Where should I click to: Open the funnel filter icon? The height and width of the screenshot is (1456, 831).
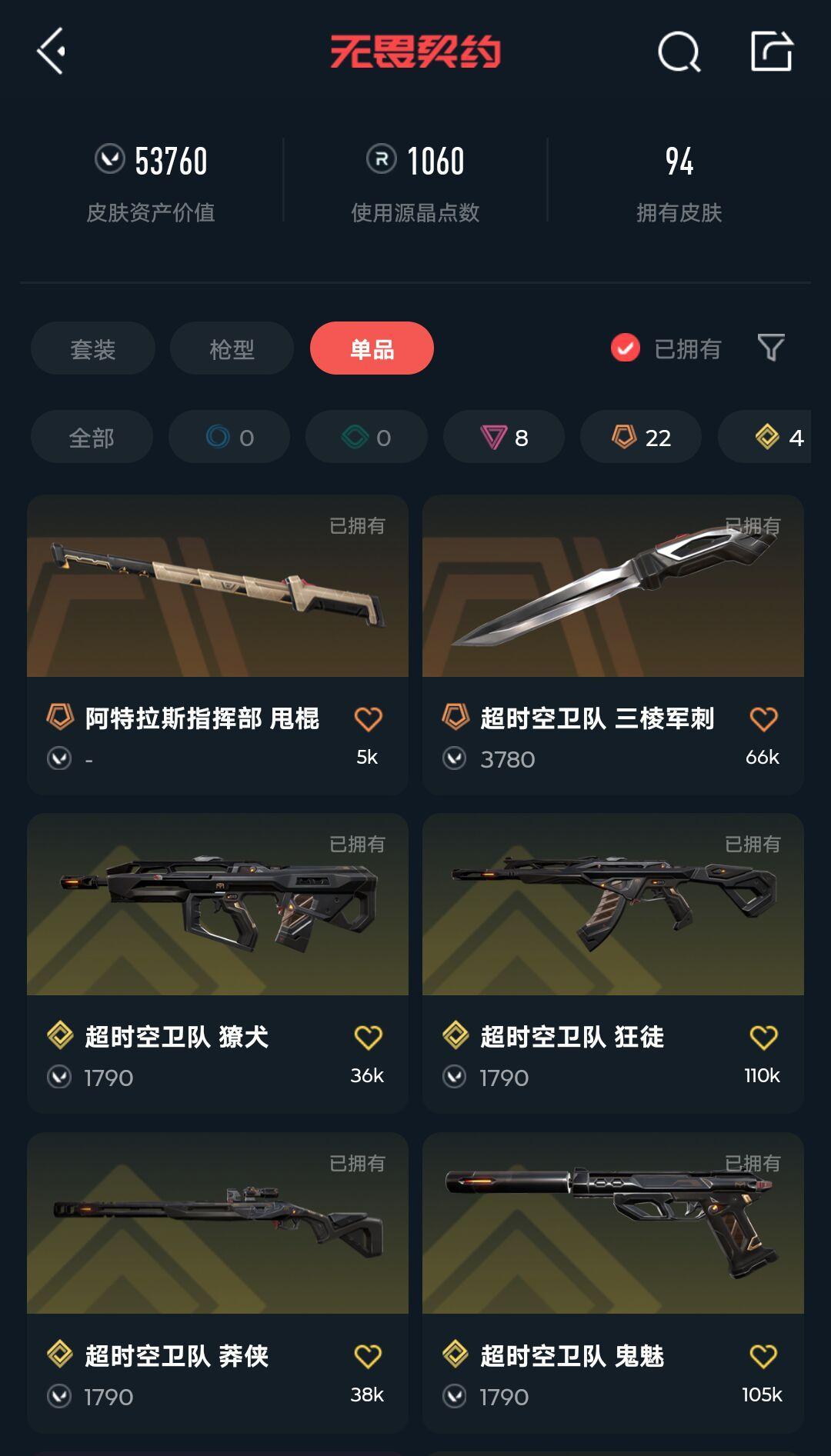[771, 348]
